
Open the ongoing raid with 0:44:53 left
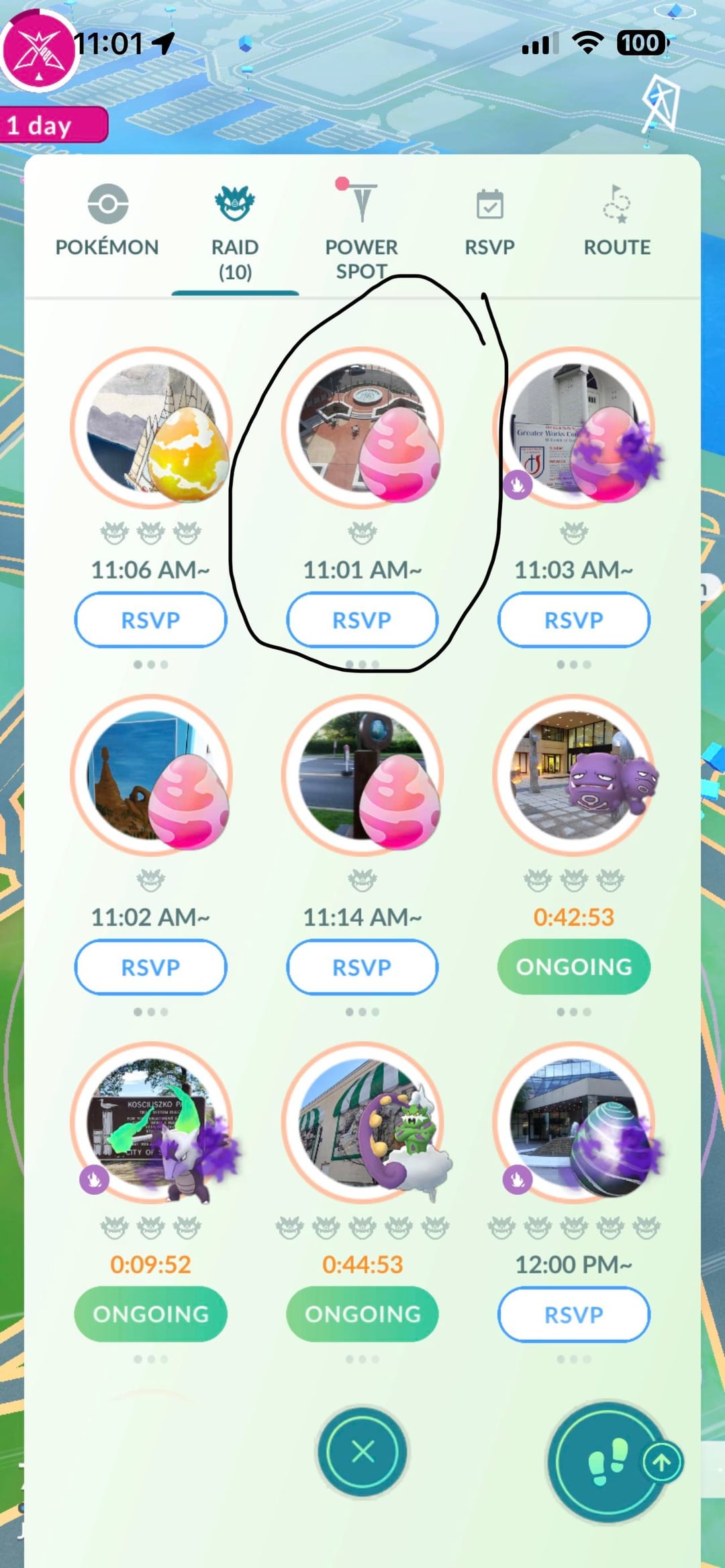tap(362, 1314)
